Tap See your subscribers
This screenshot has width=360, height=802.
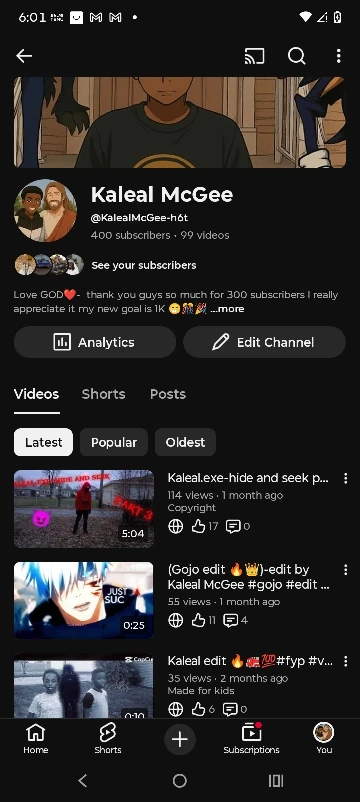coord(144,265)
